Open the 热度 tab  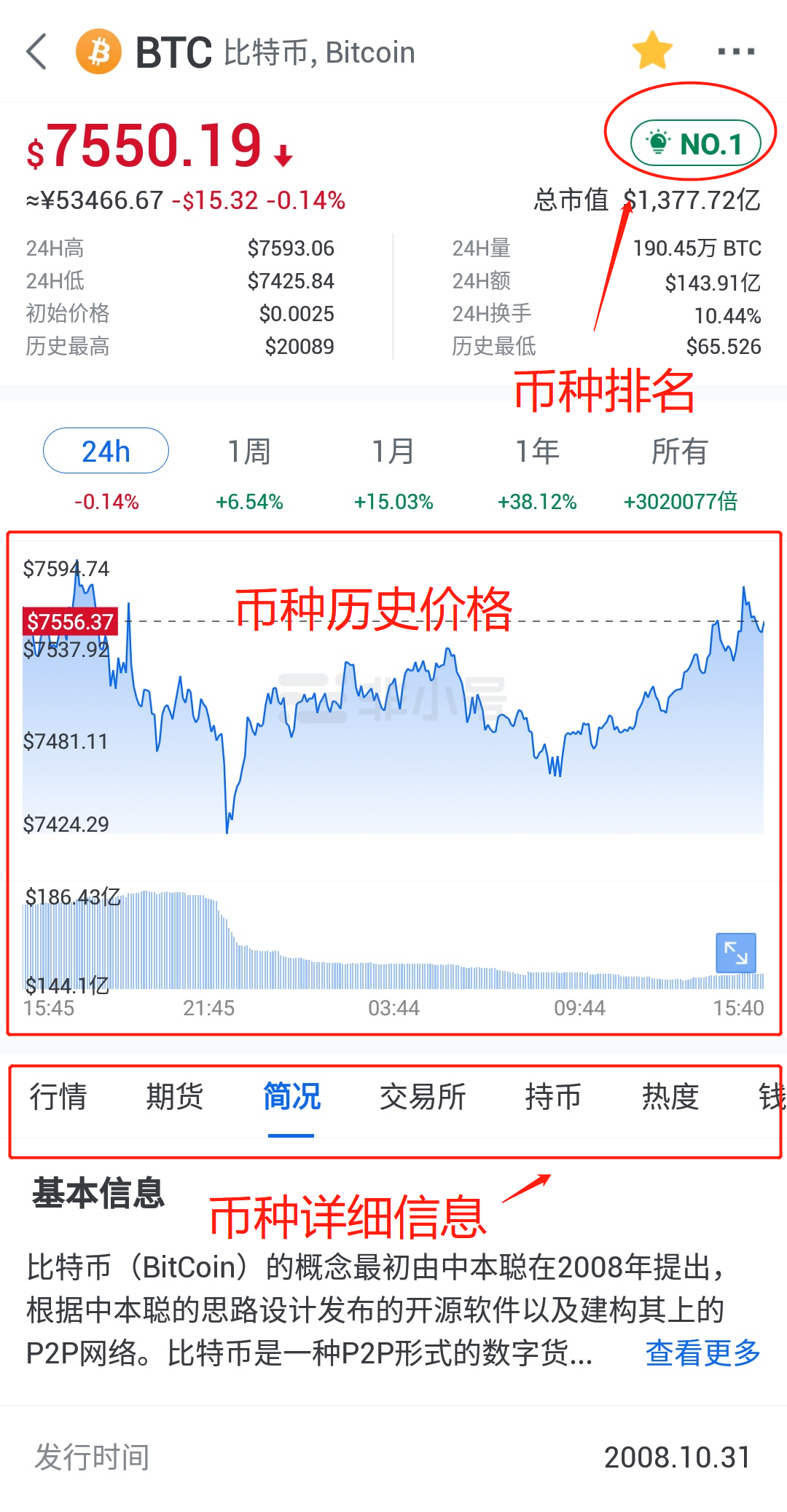[x=670, y=1096]
